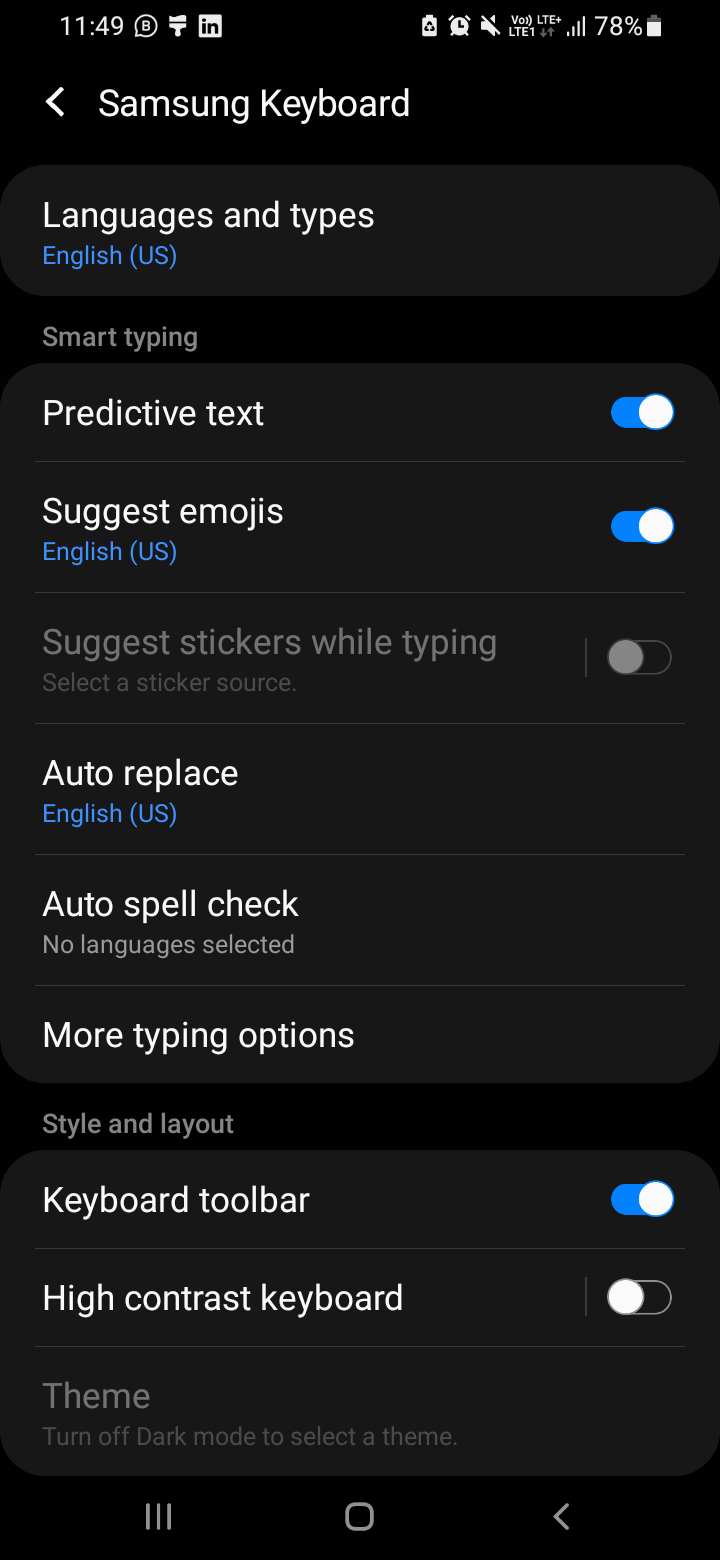Turn off the Keyboard toolbar switch
Image resolution: width=720 pixels, height=1560 pixels.
click(x=641, y=1199)
